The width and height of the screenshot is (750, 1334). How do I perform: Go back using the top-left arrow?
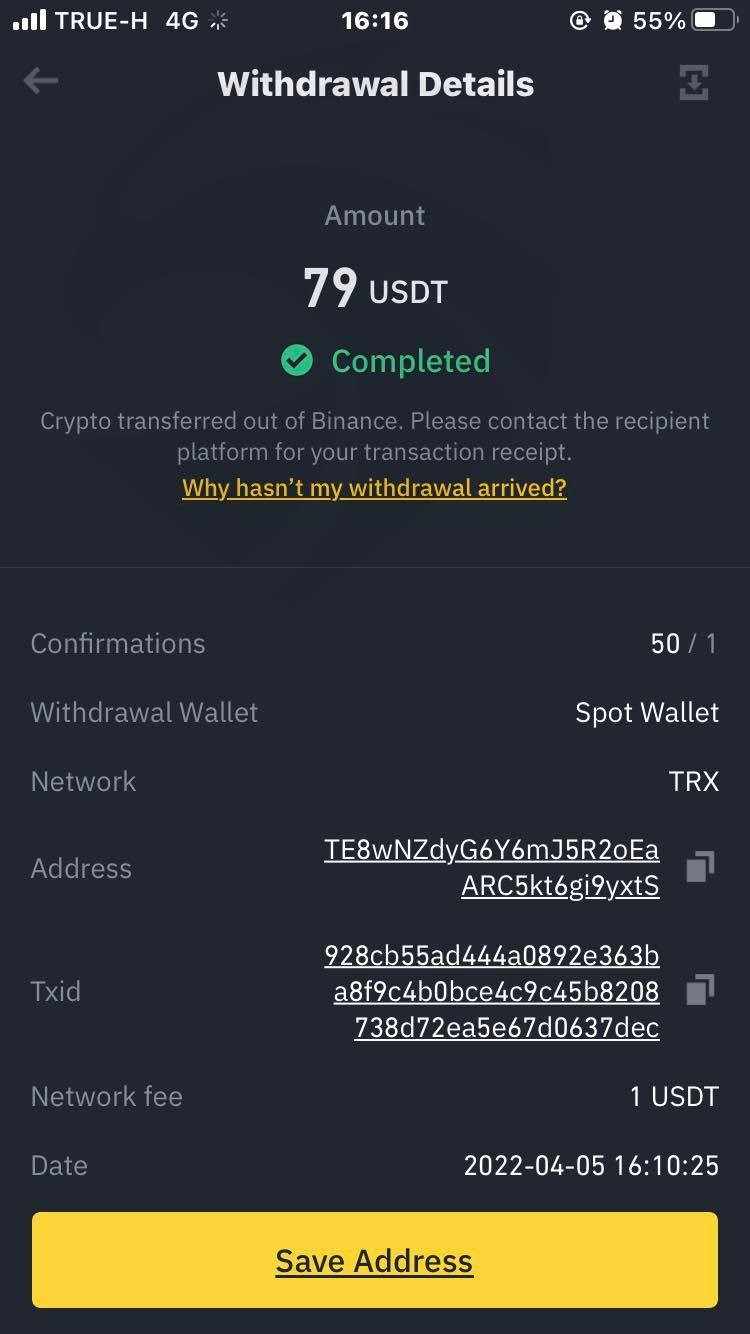[x=40, y=81]
